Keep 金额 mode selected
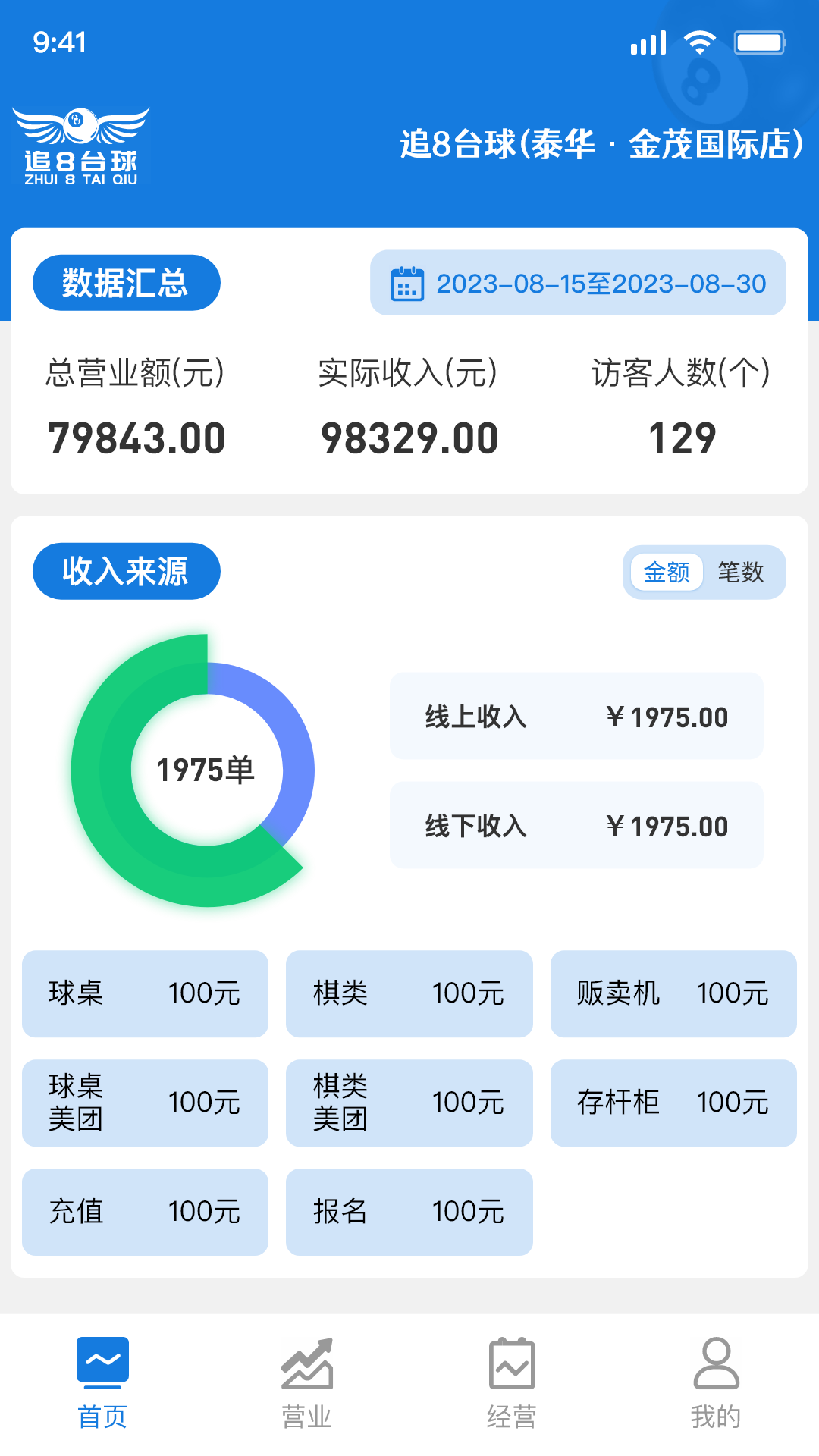The height and width of the screenshot is (1456, 819). [666, 573]
